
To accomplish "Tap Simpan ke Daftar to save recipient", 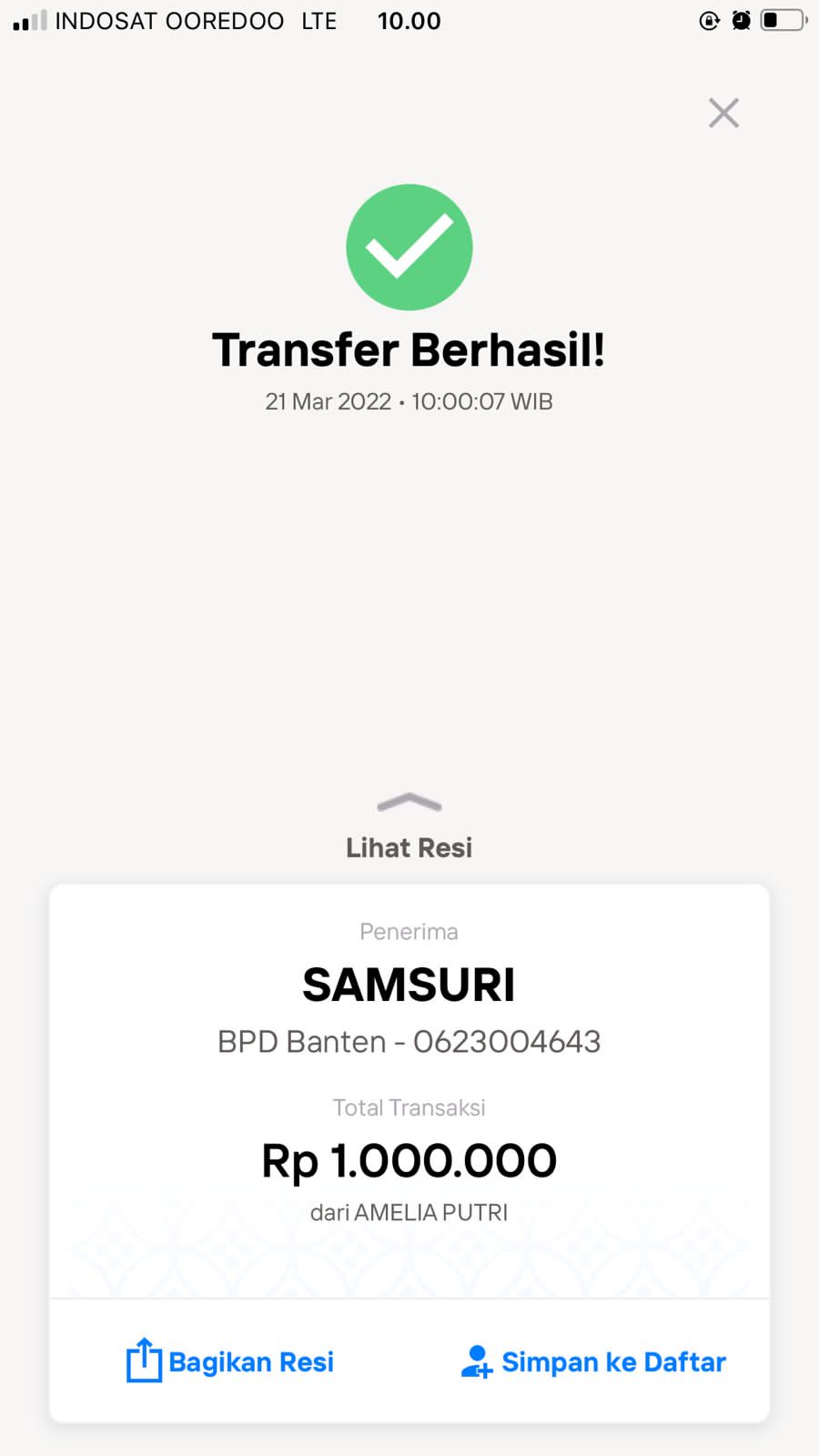I will [593, 1361].
